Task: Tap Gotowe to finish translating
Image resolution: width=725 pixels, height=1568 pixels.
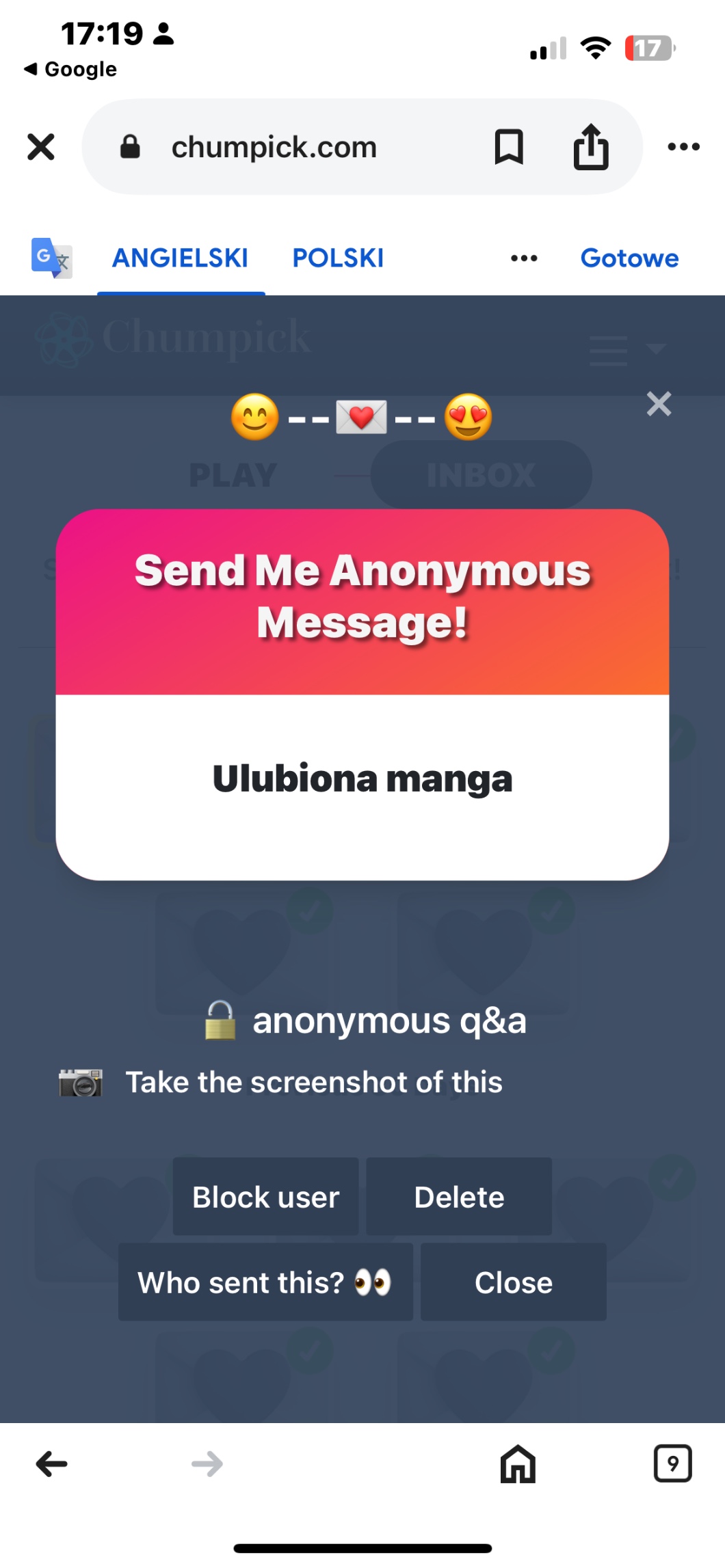Action: (629, 258)
